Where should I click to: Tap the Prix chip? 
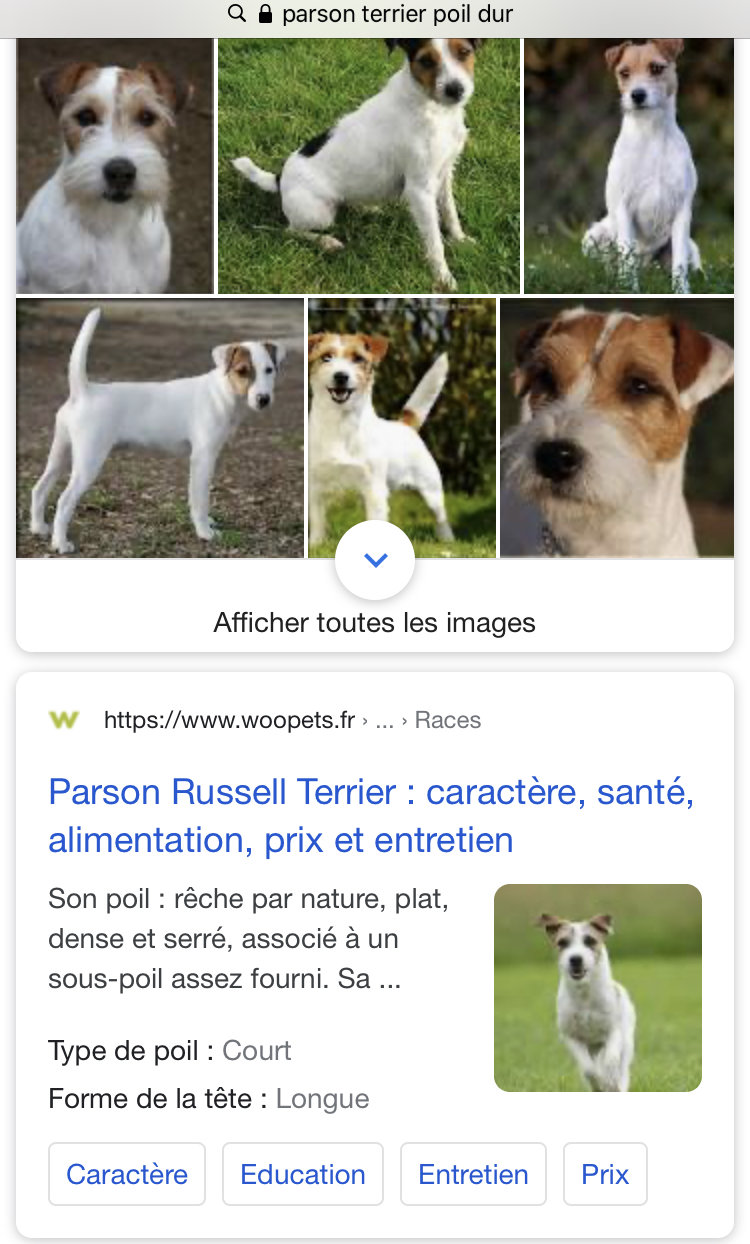pyautogui.click(x=605, y=1174)
